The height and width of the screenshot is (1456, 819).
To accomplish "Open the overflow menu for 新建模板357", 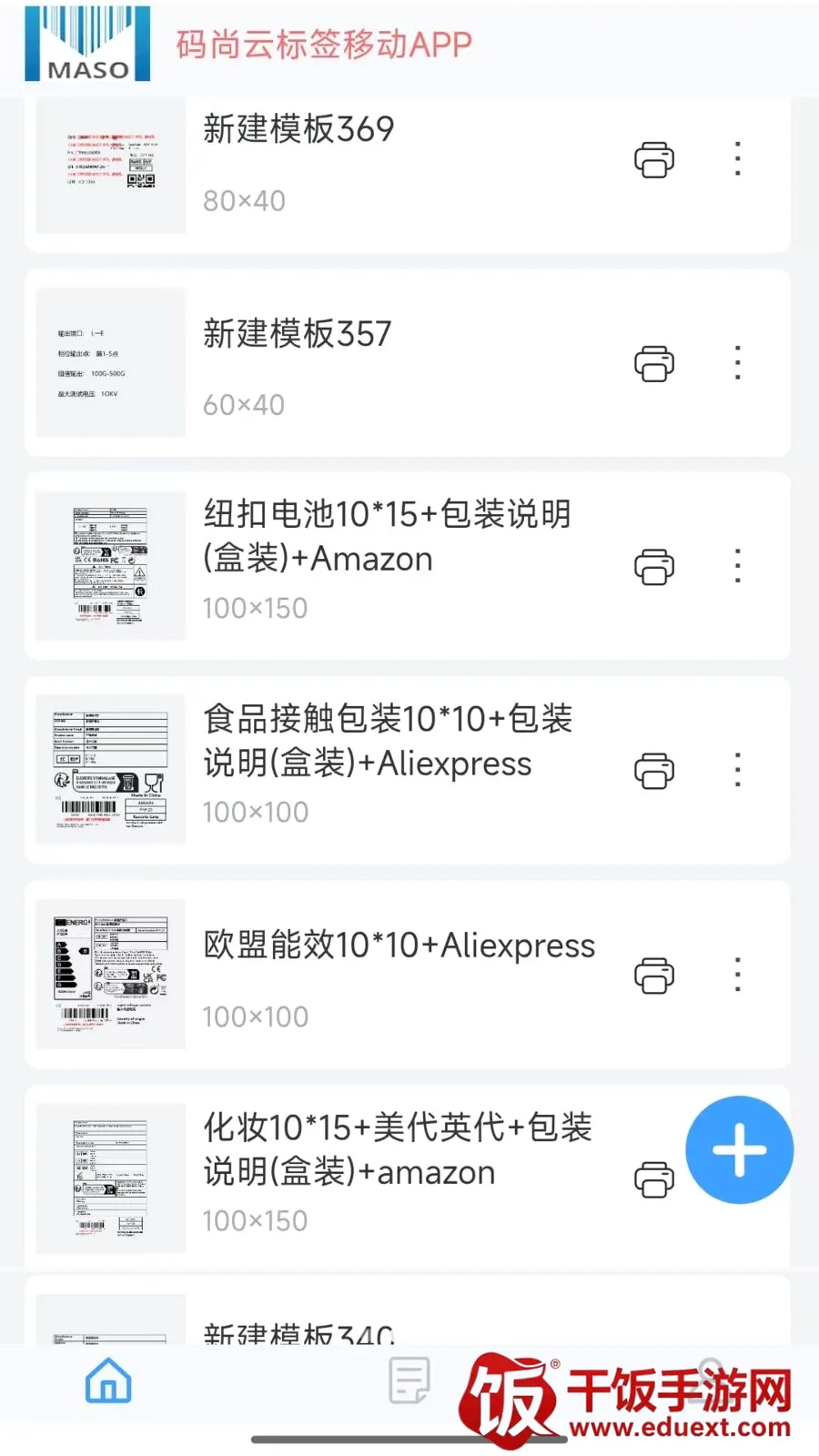I will (x=738, y=363).
